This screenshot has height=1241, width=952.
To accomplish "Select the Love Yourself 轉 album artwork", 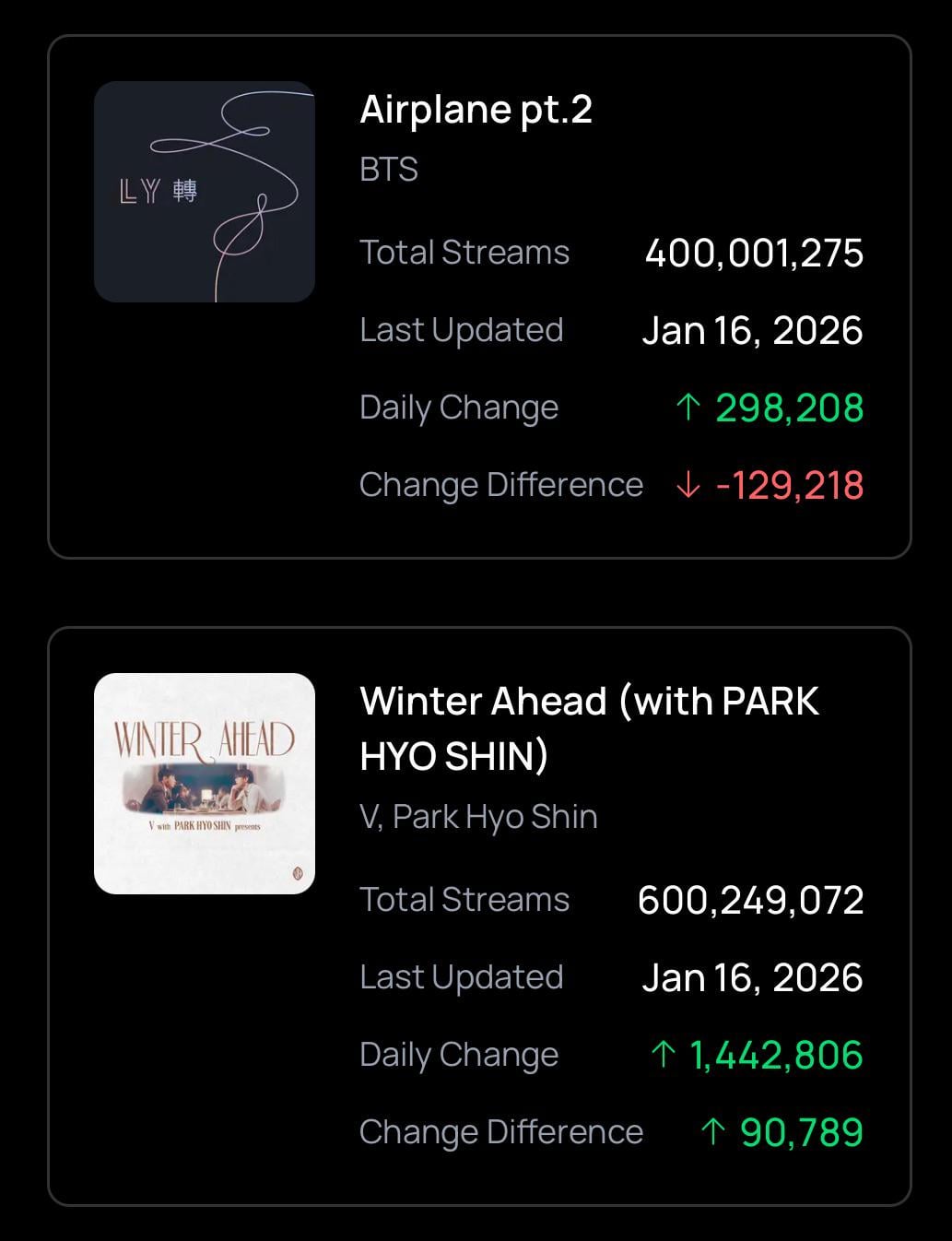I will [205, 192].
